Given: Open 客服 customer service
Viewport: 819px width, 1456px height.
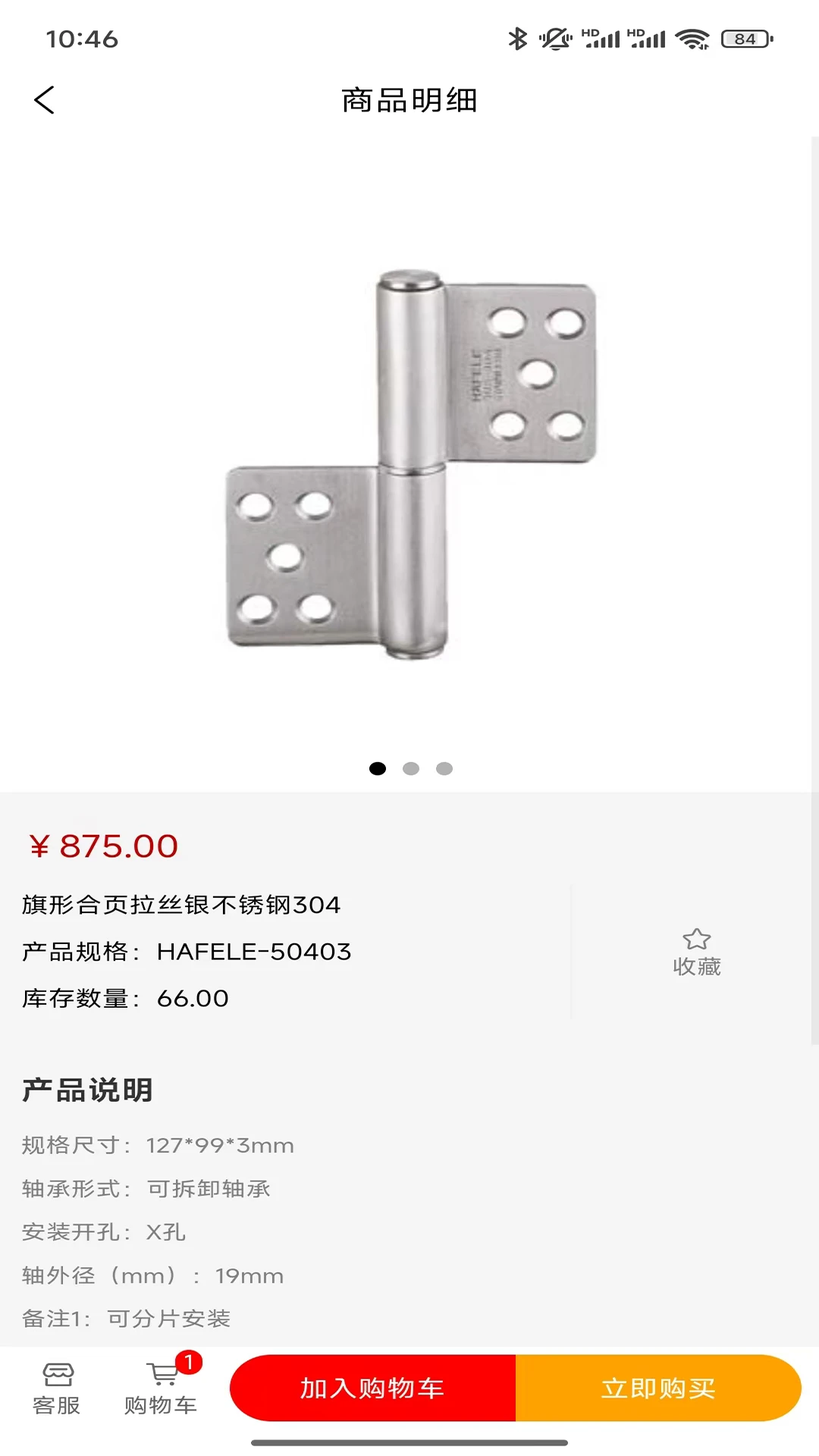Looking at the screenshot, I should tap(57, 1389).
